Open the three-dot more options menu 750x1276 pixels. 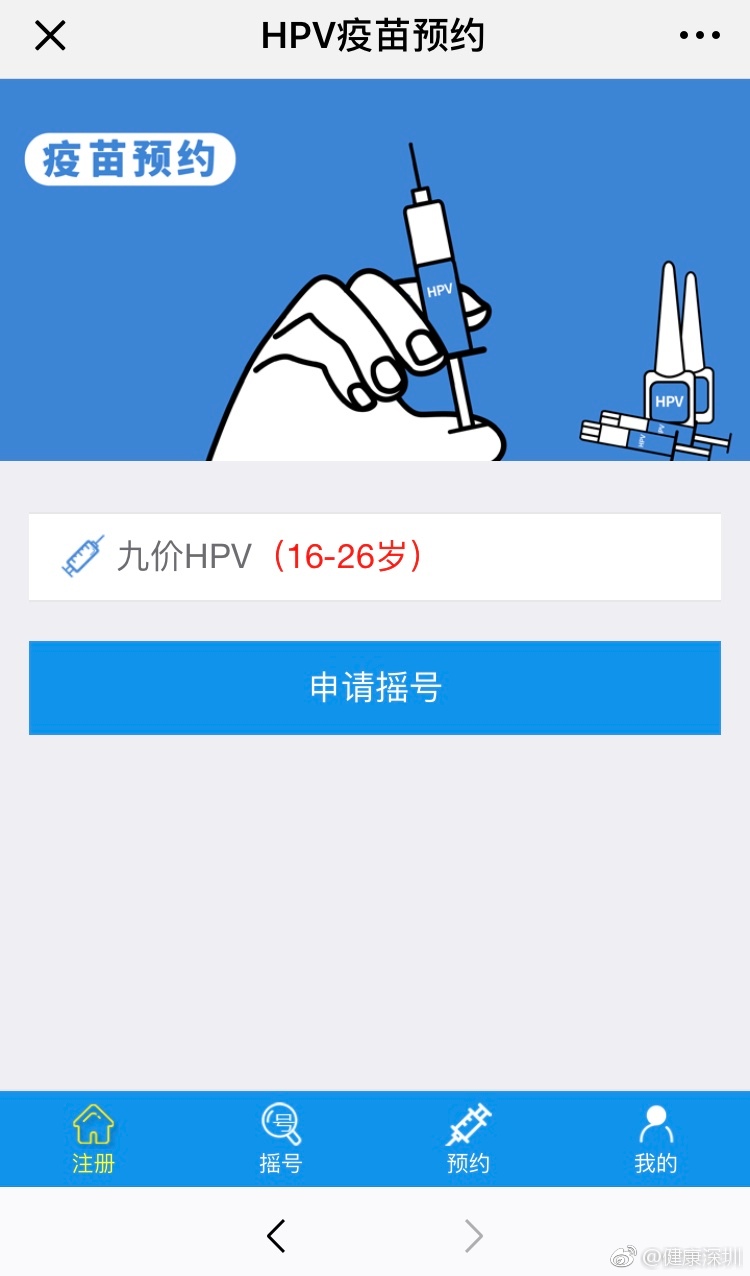click(699, 36)
